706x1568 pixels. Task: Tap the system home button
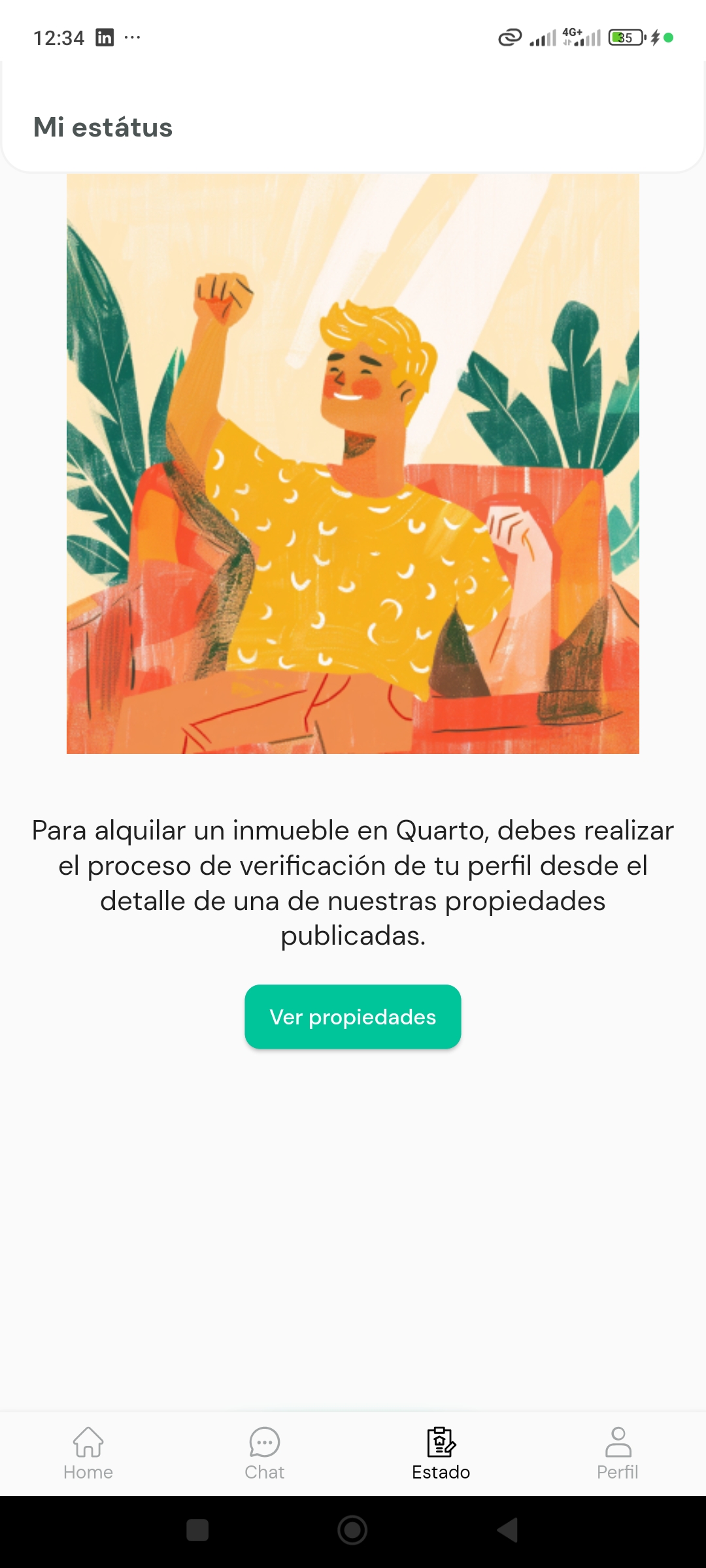click(x=352, y=1530)
